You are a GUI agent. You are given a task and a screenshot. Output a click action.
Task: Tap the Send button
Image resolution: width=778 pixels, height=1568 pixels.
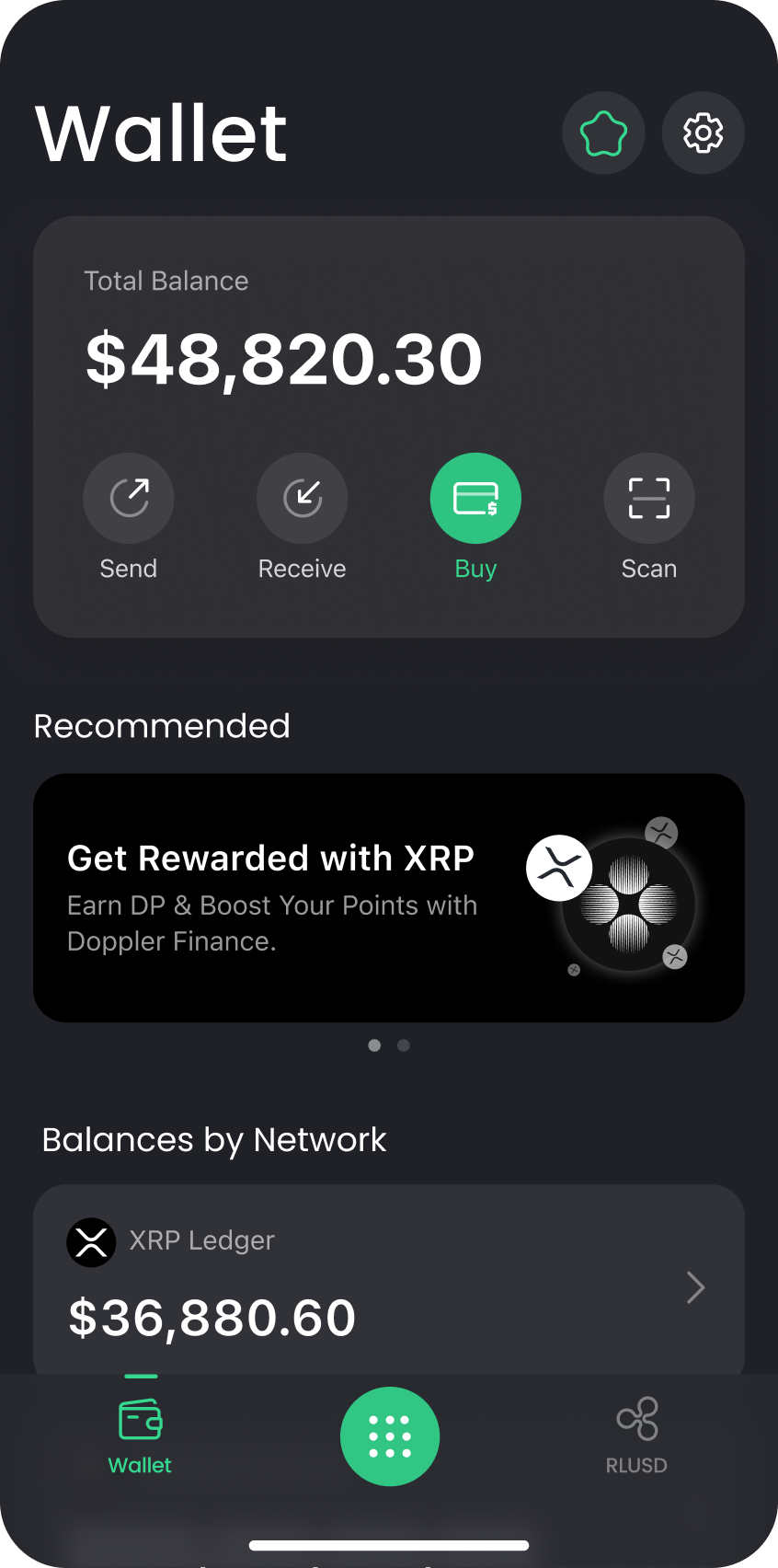[x=129, y=499]
